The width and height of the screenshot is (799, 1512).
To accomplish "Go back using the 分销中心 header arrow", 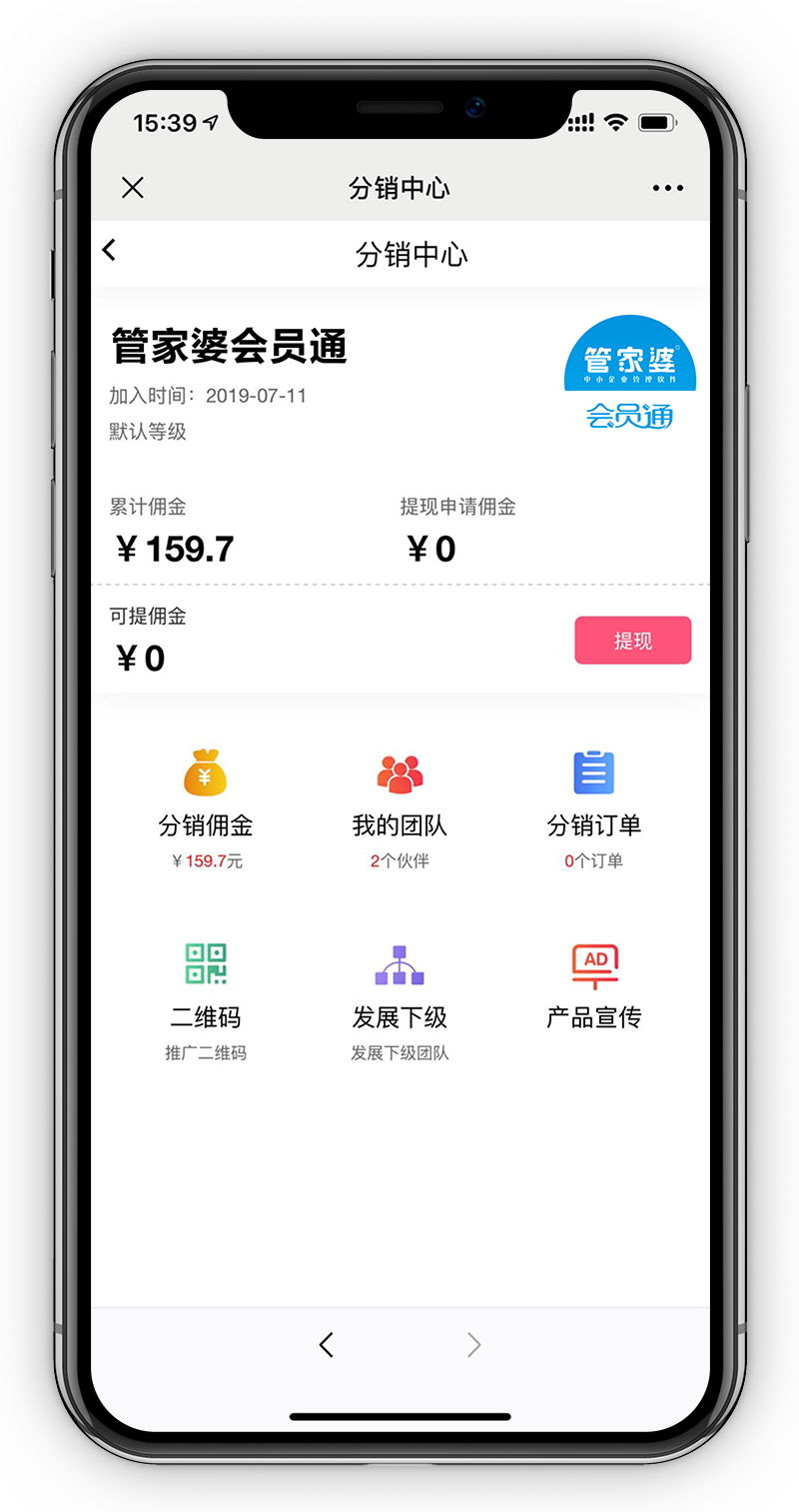I will click(x=110, y=251).
